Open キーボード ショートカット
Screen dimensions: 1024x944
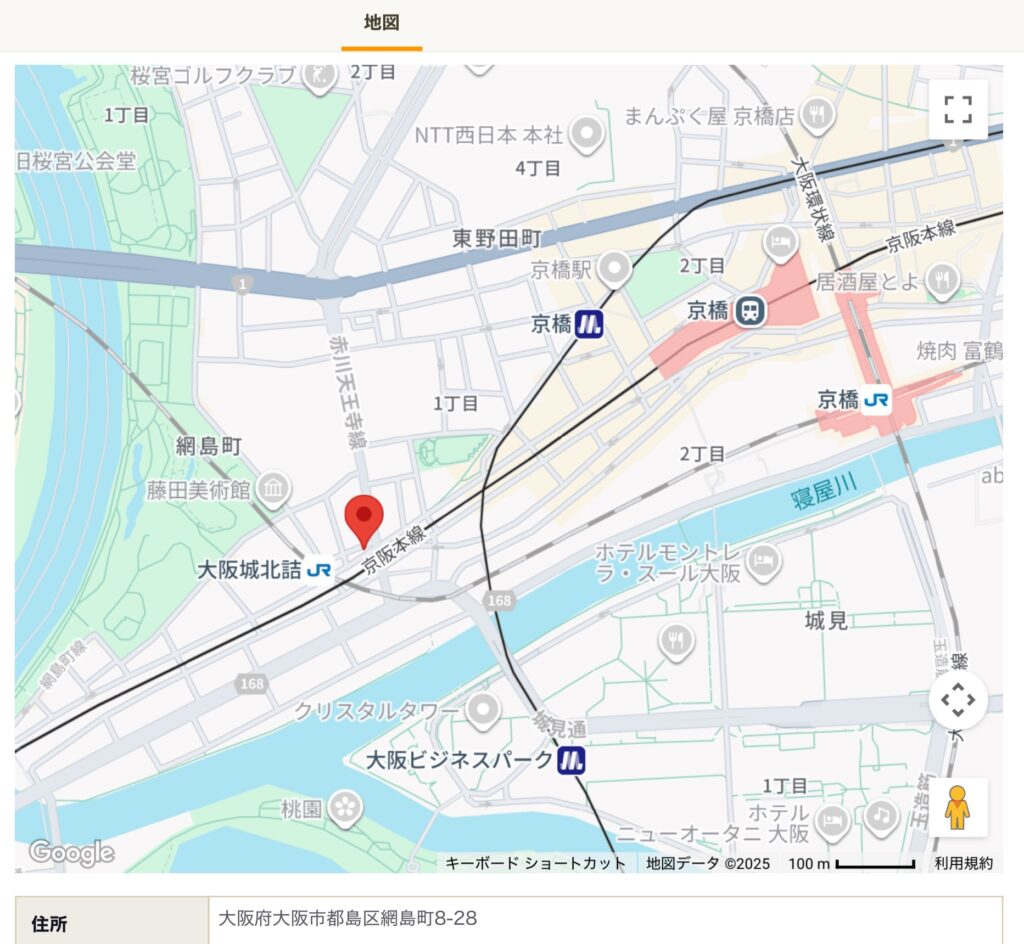coord(535,863)
